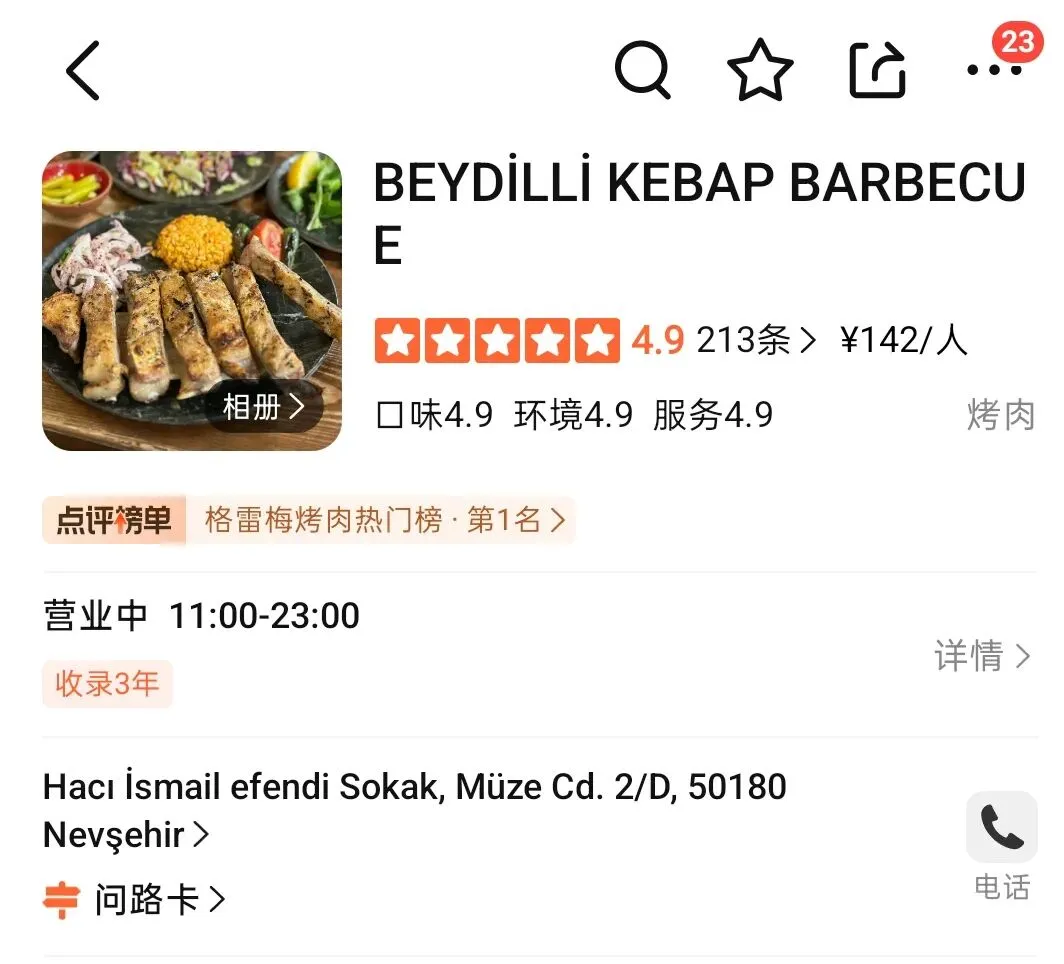Open search from the top bar
Screen dimensions: 1064x964
643,70
